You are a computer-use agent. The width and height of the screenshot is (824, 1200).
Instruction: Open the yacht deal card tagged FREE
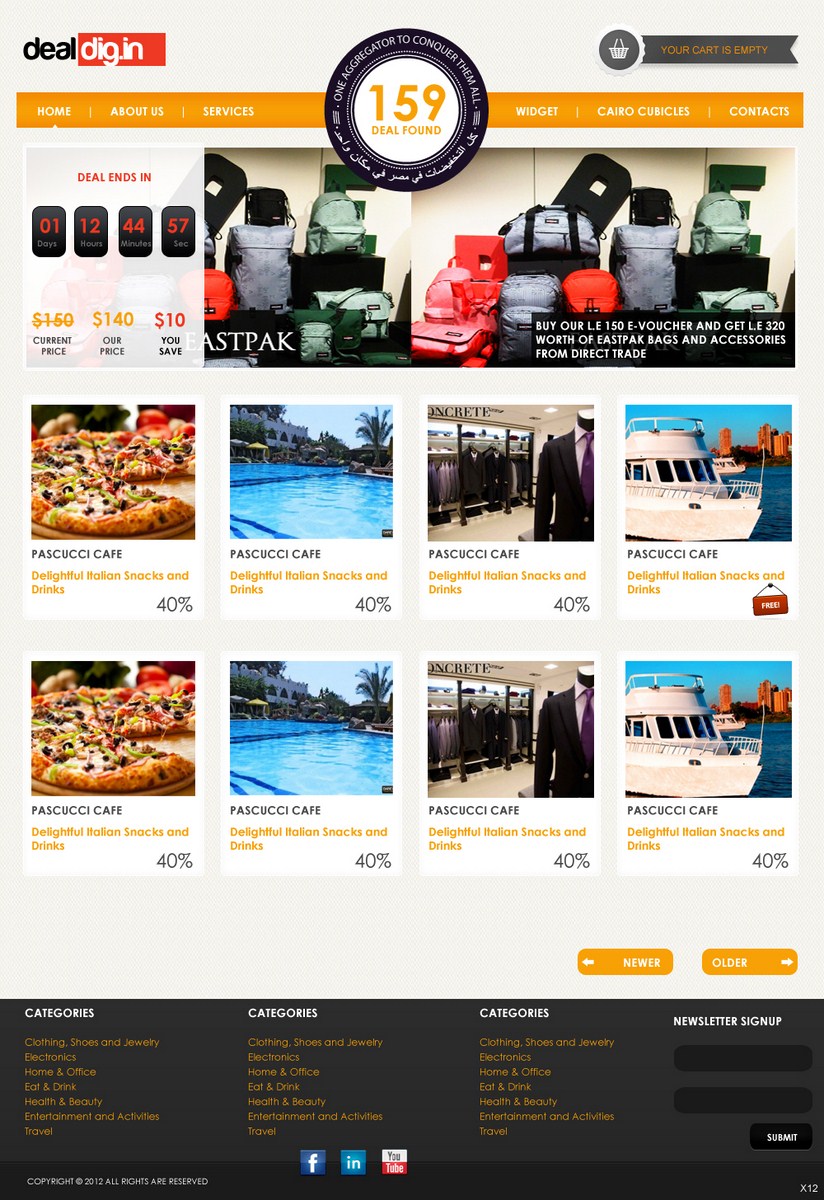708,473
